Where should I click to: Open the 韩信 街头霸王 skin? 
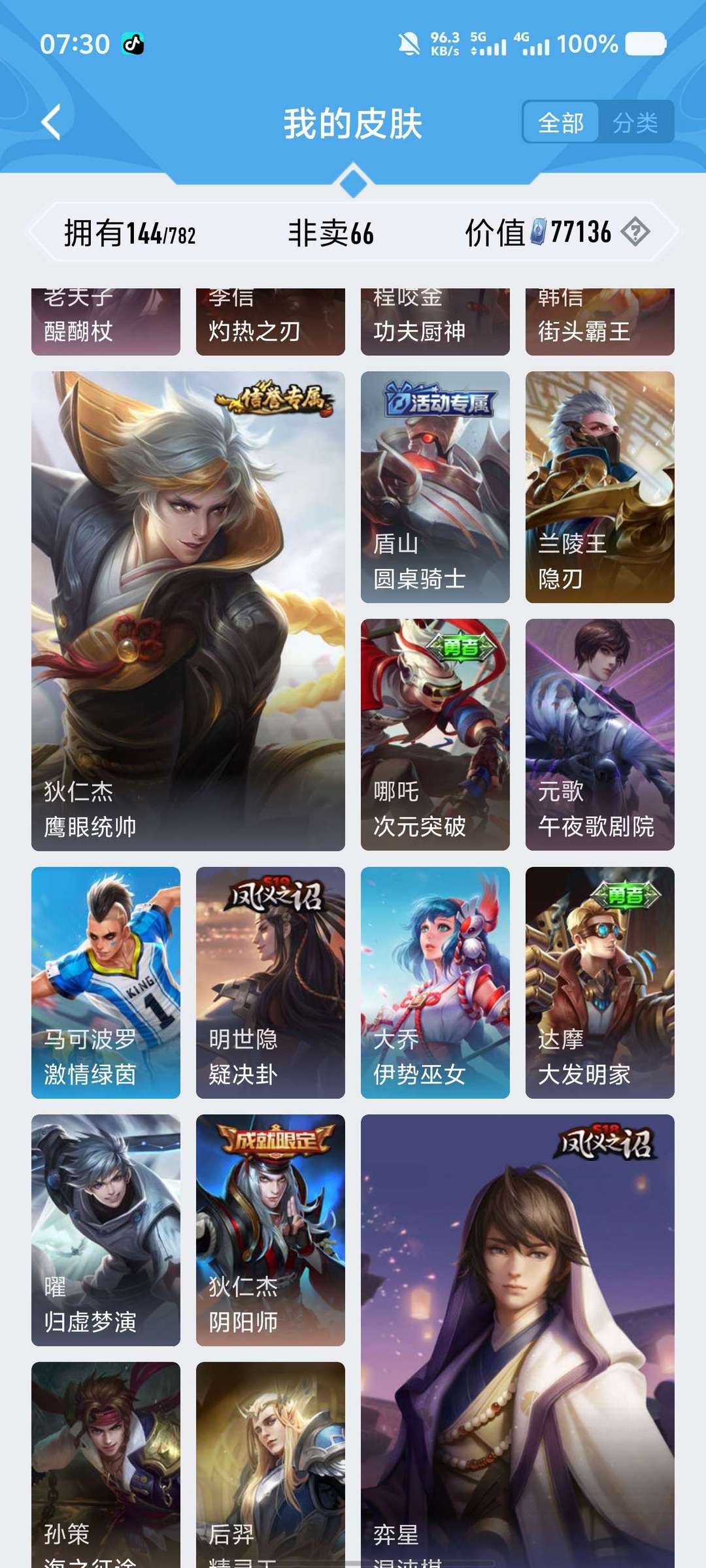(599, 322)
